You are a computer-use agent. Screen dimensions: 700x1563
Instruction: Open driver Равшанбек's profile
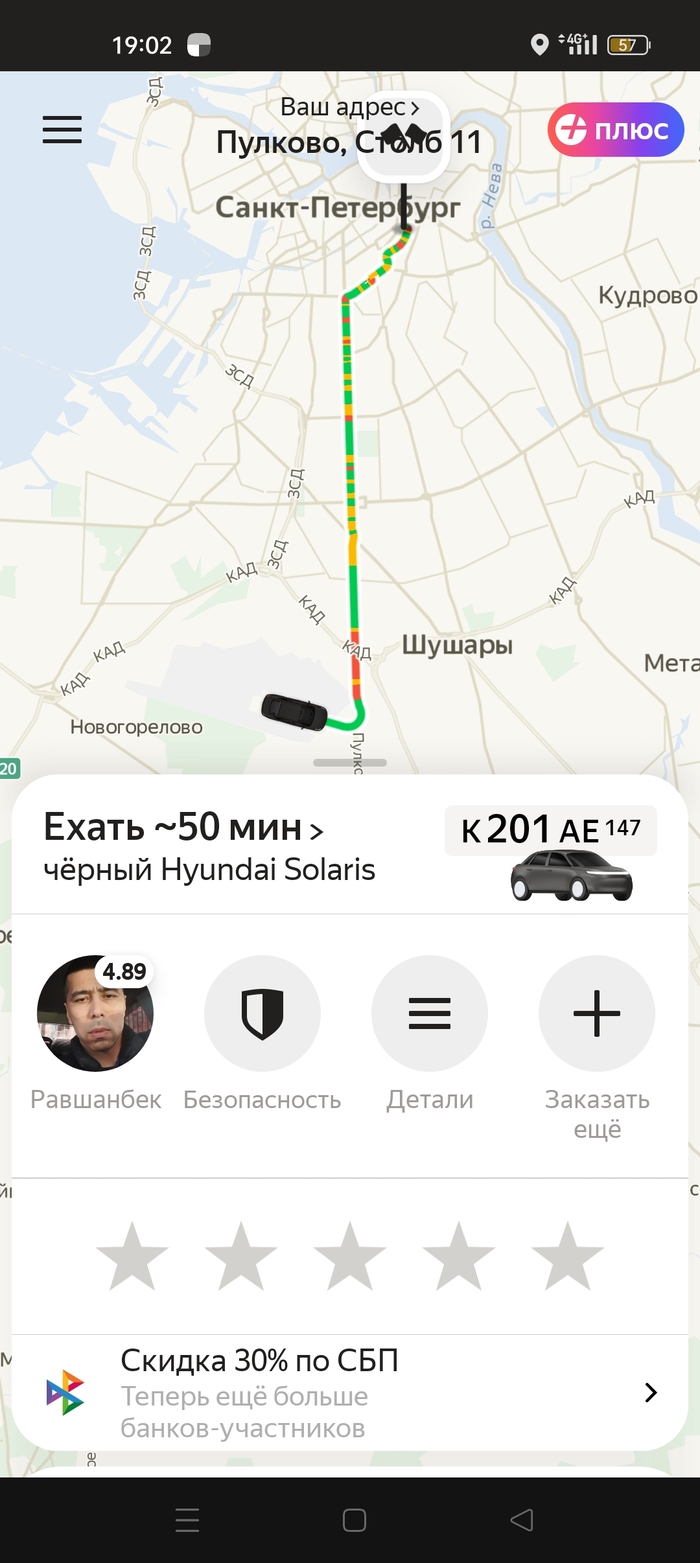point(95,1014)
